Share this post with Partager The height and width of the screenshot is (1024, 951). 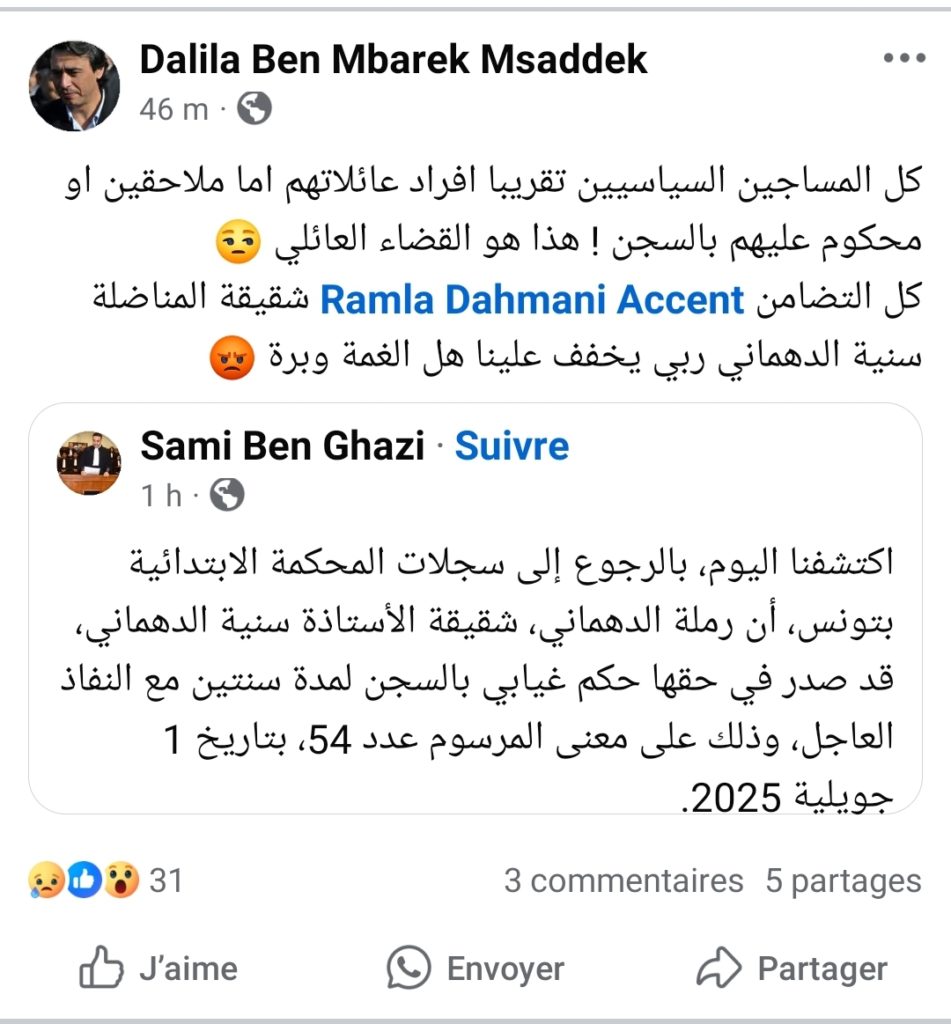tap(791, 968)
